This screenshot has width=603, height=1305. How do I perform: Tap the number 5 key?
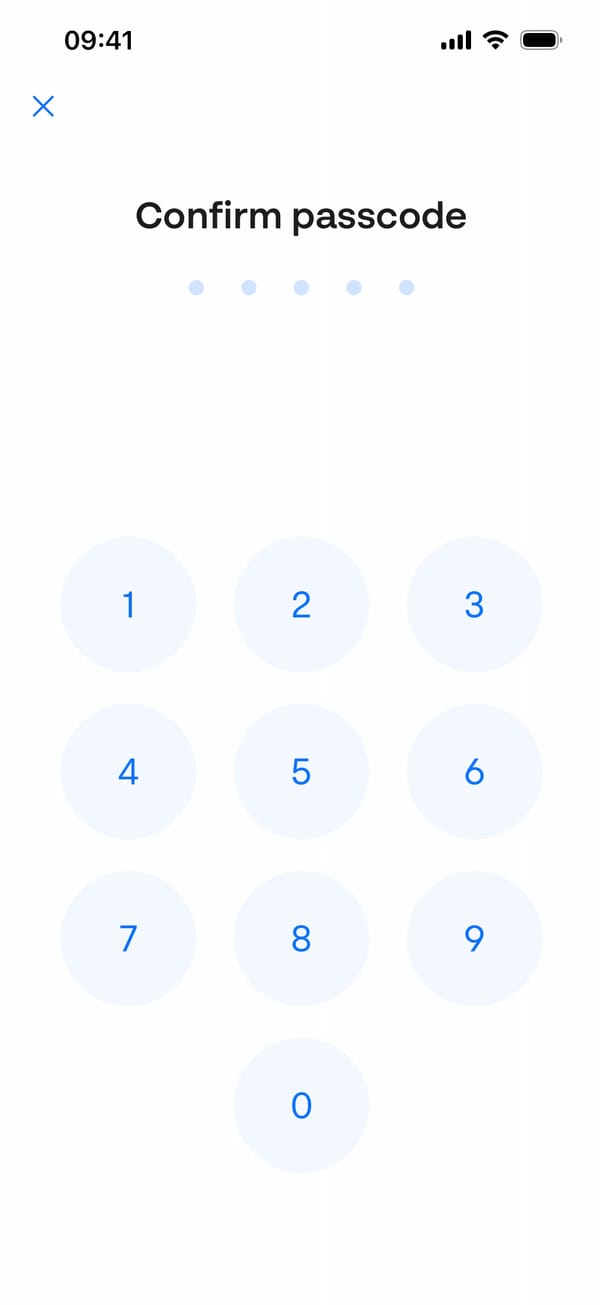coord(301,771)
